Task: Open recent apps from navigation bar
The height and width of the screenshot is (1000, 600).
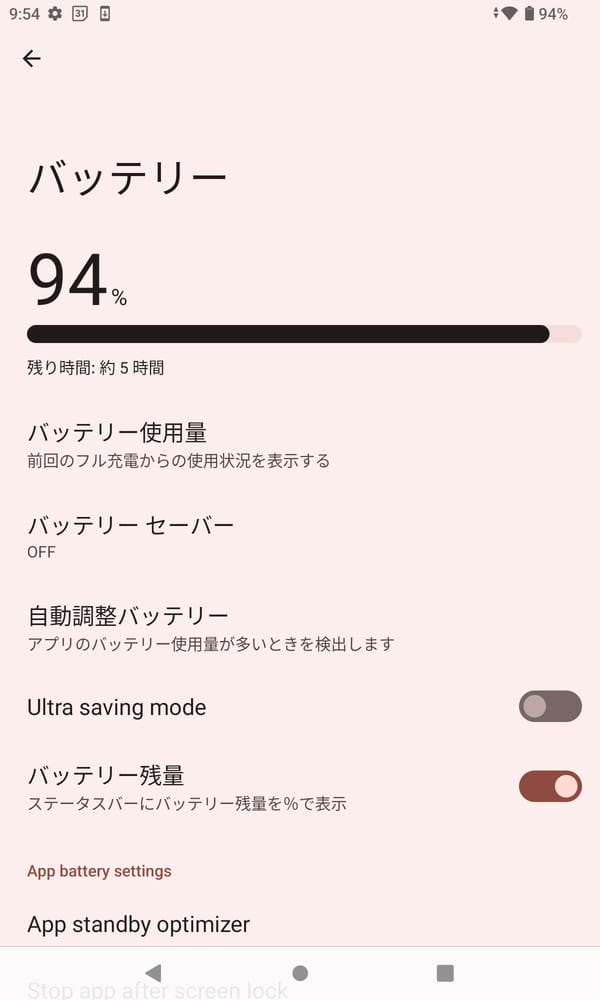Action: [445, 973]
